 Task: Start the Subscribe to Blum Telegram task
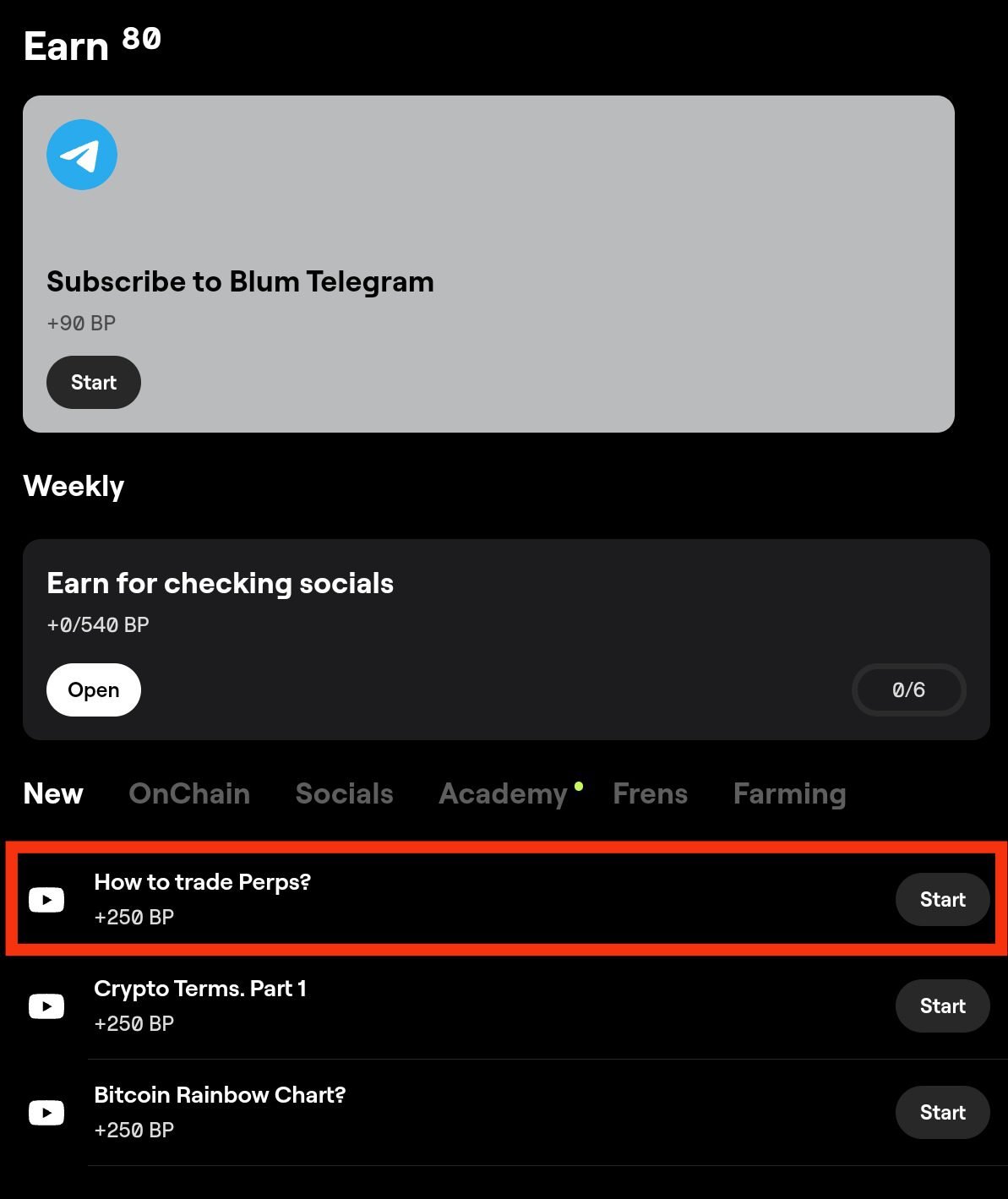(x=93, y=382)
